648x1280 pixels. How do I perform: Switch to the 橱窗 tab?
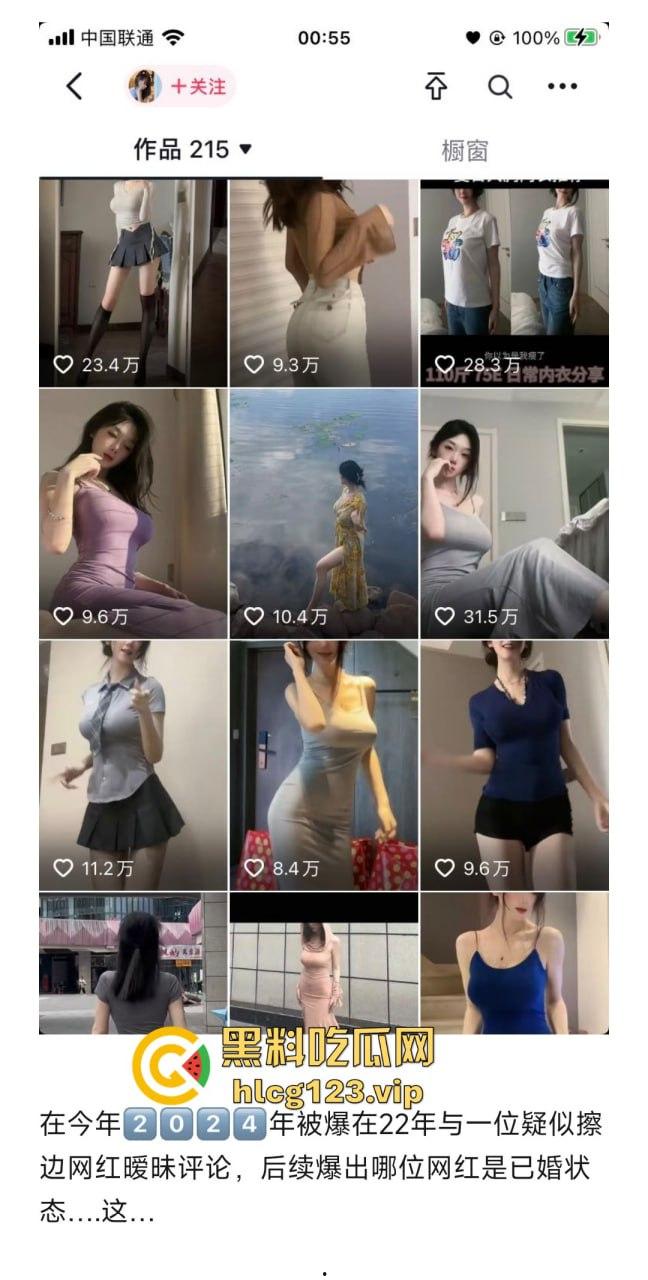point(465,151)
